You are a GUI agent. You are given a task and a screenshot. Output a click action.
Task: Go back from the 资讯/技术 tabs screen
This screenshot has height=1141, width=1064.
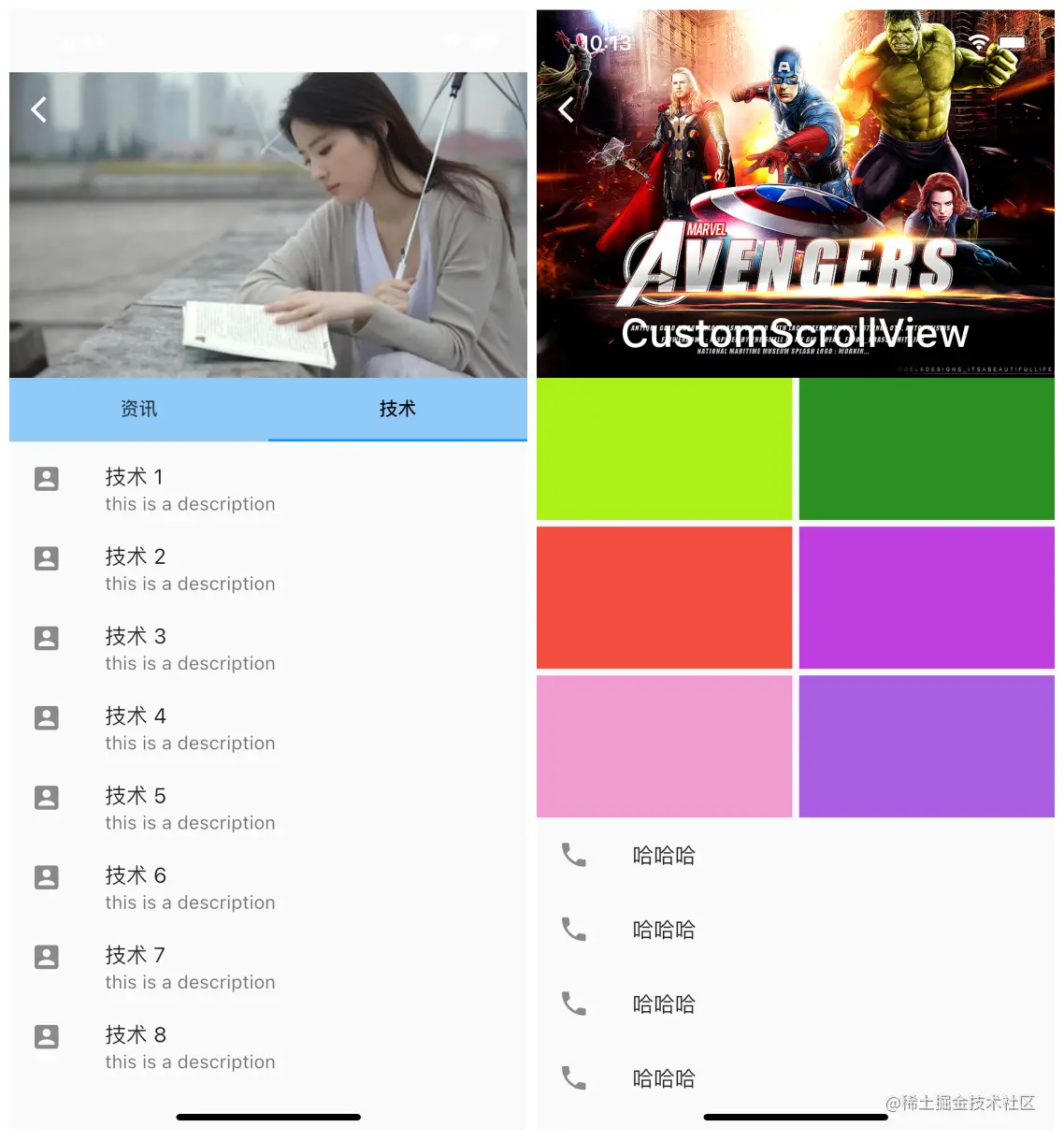click(x=38, y=110)
